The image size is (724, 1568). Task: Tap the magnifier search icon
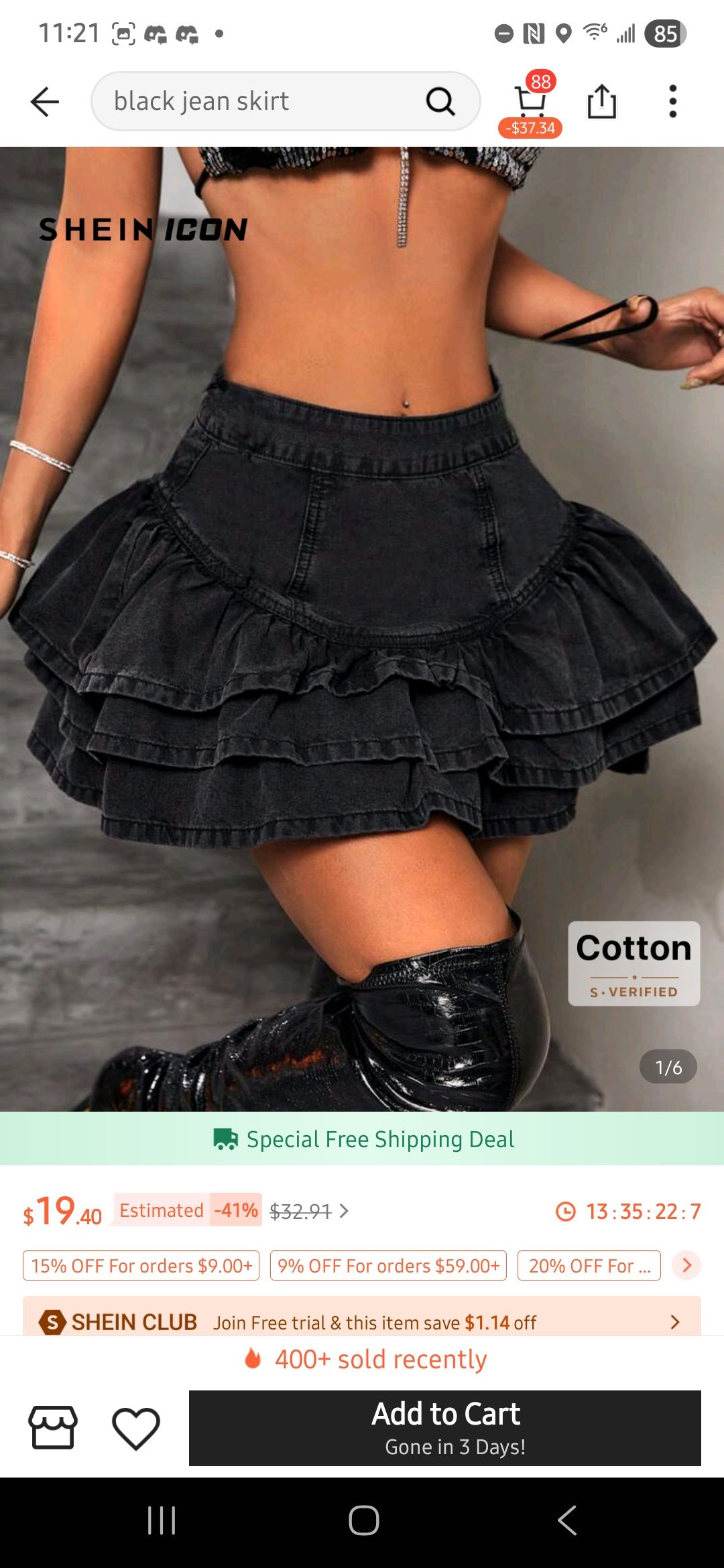440,102
